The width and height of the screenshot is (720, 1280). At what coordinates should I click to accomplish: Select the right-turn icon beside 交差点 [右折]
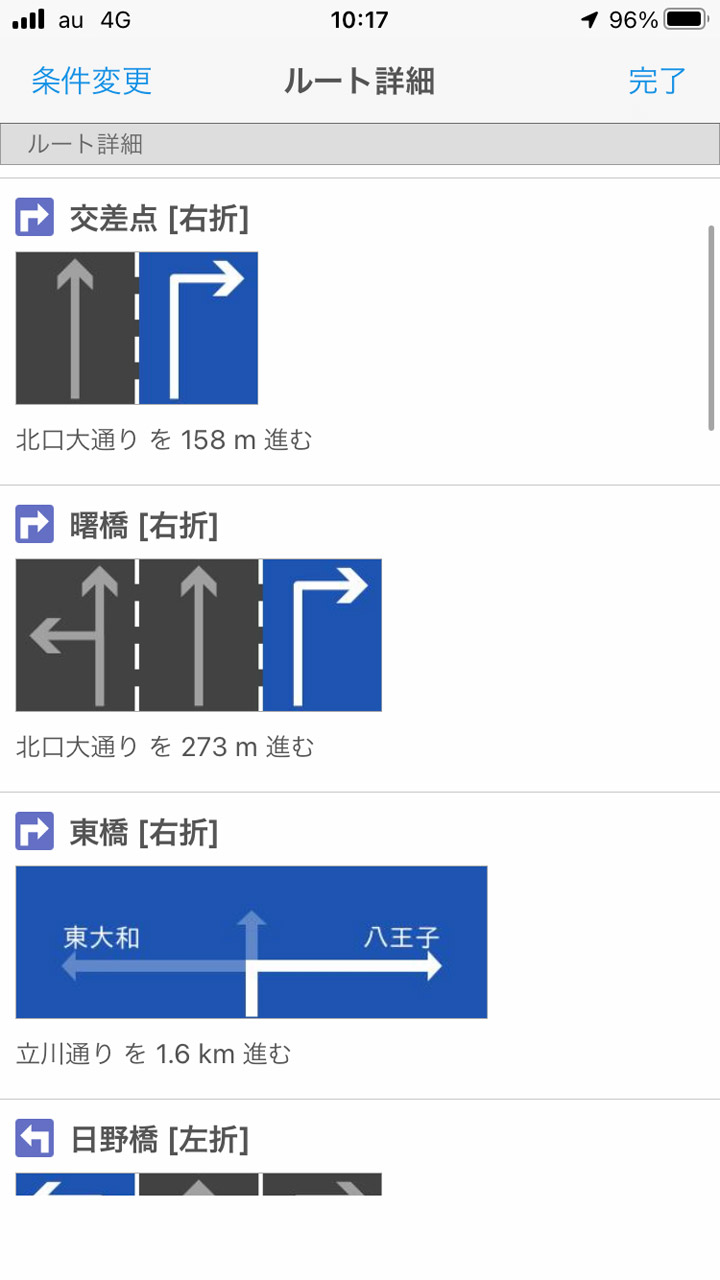[x=35, y=217]
